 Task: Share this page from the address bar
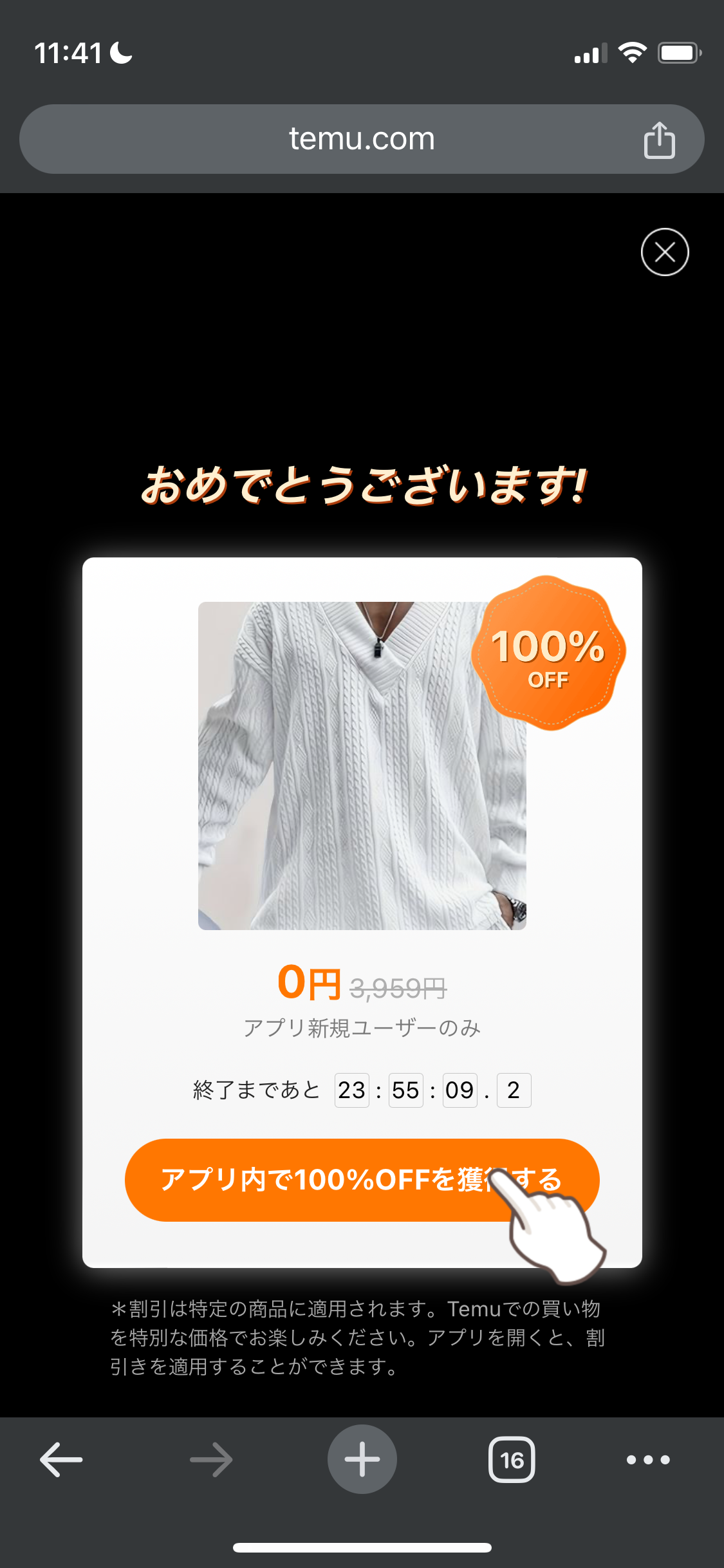coord(659,140)
